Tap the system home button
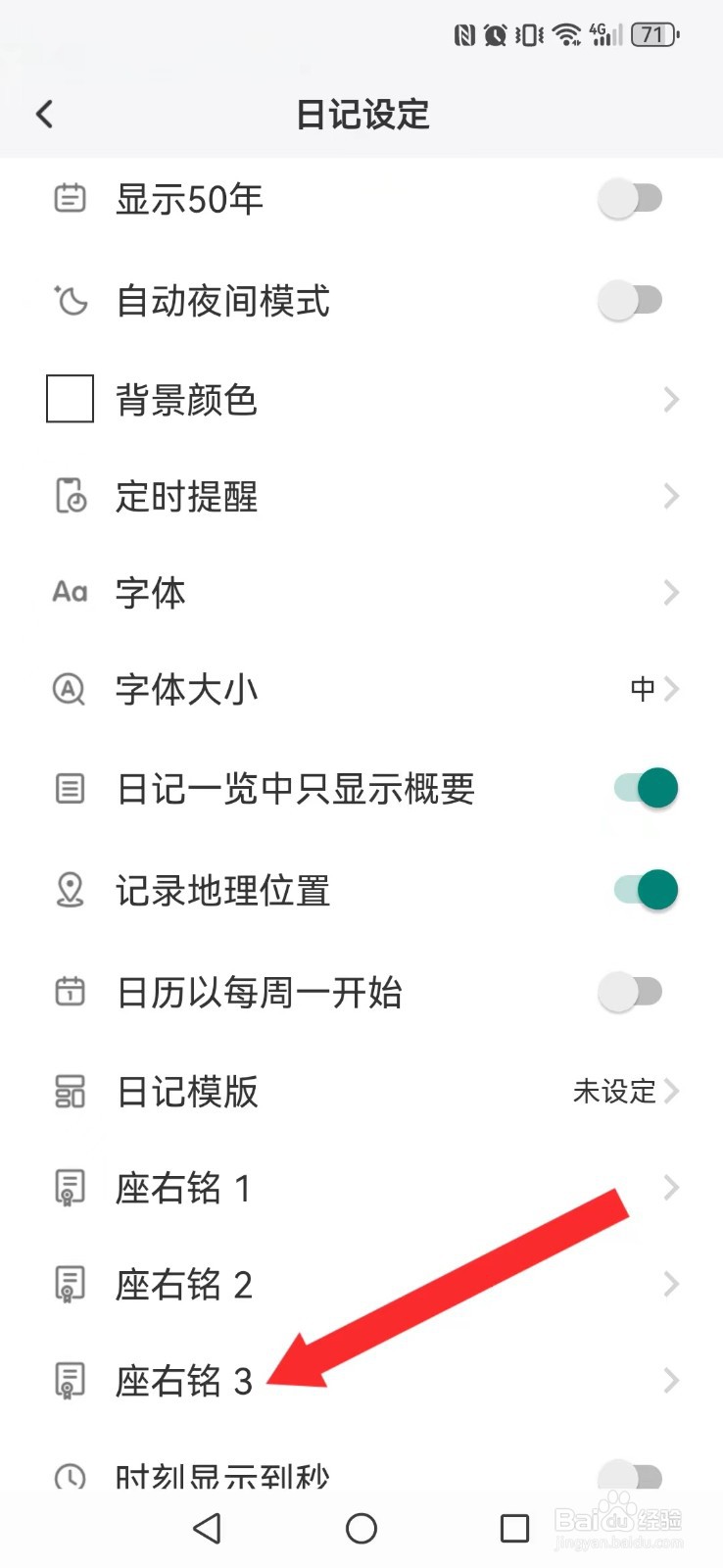This screenshot has height=1568, width=723. (x=361, y=1528)
